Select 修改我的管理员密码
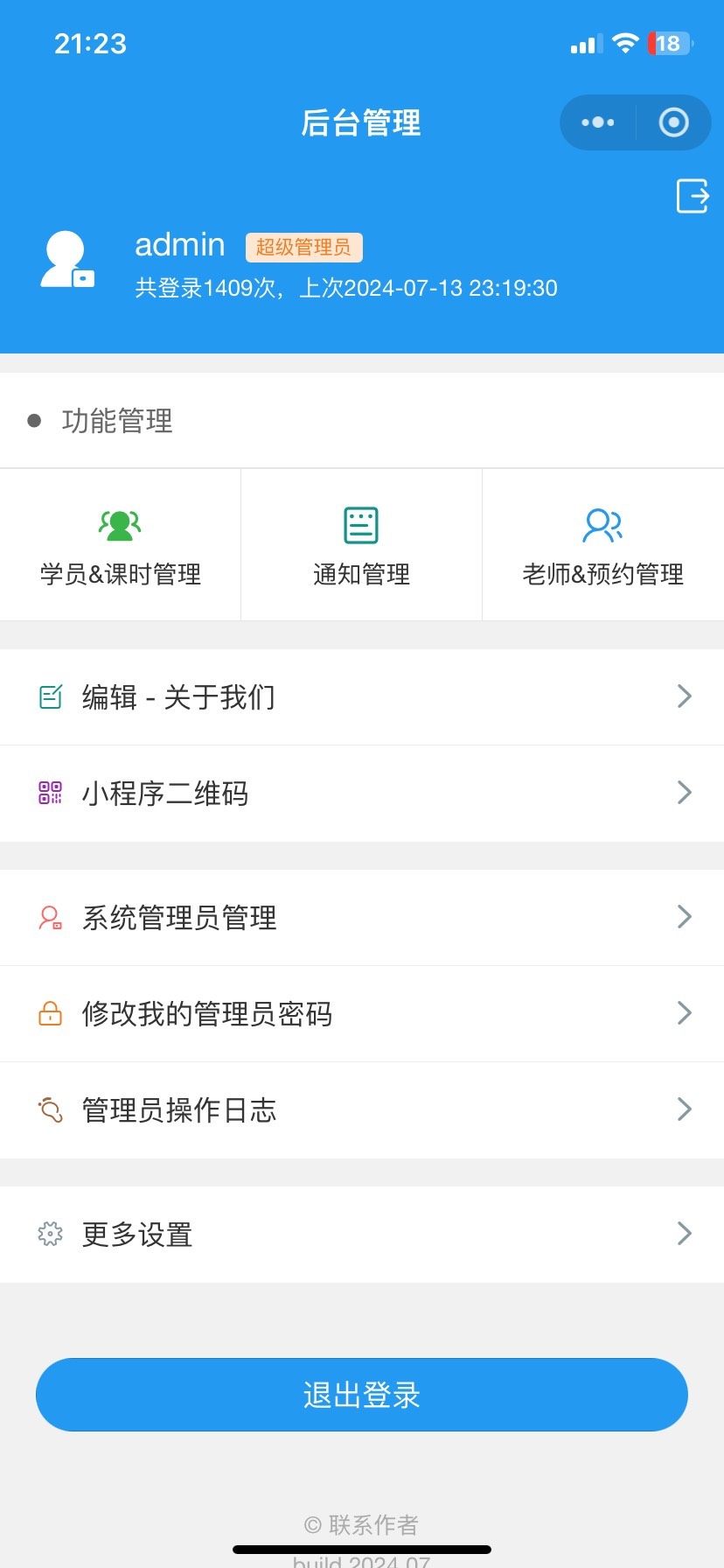Screen dimensions: 724x1568 (x=362, y=1014)
